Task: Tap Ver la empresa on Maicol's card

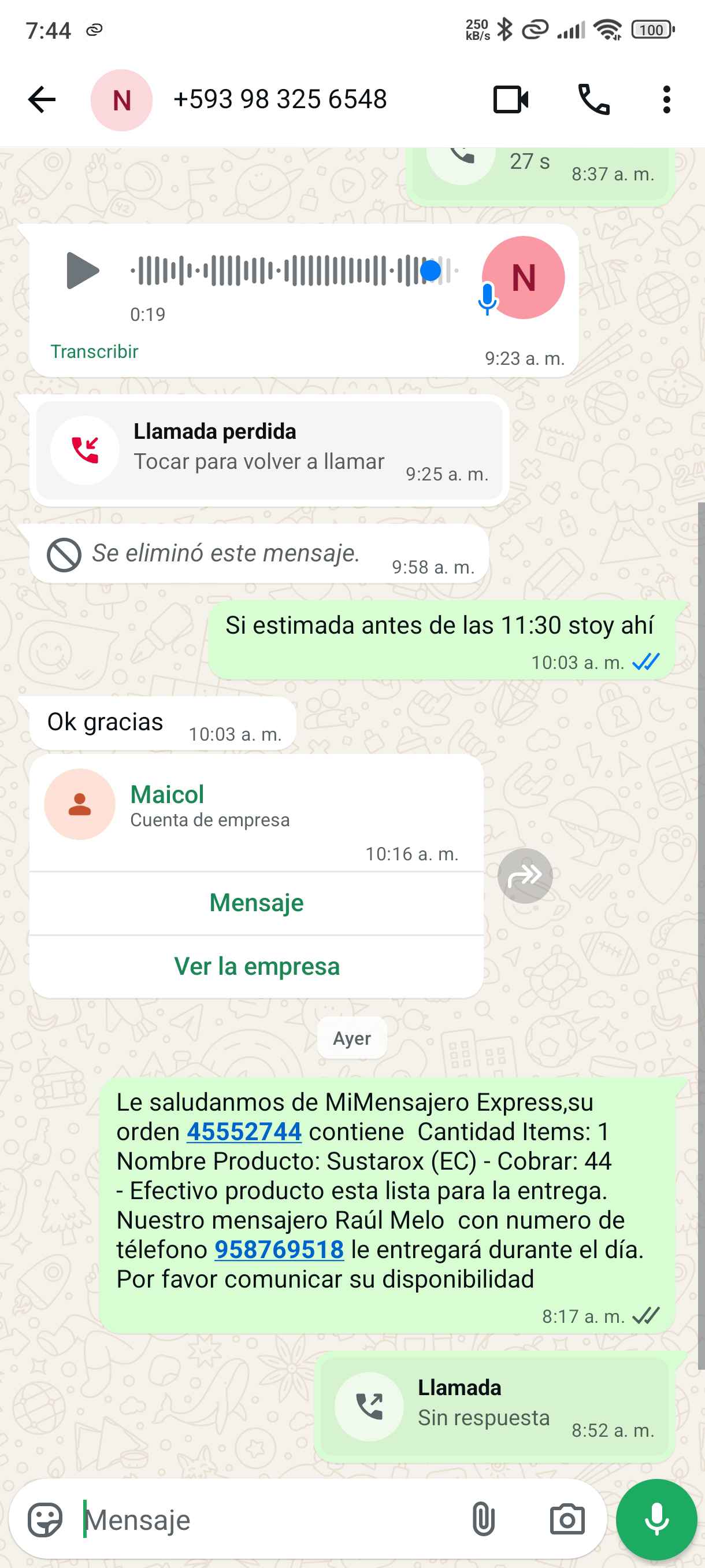Action: pyautogui.click(x=256, y=966)
